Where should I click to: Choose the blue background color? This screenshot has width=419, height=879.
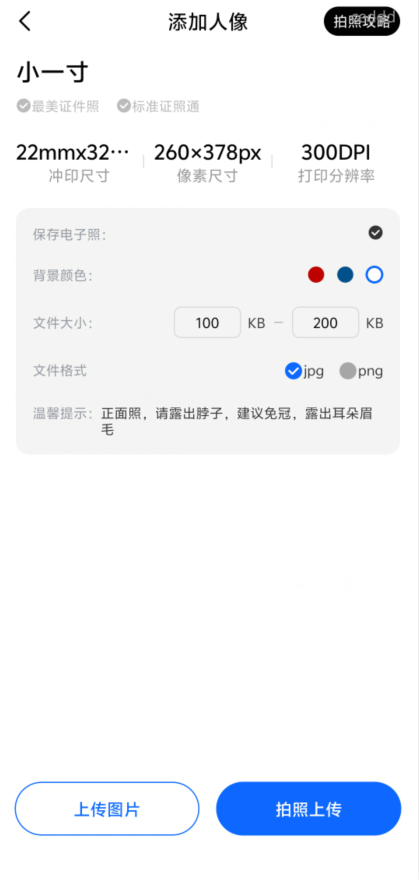point(346,275)
